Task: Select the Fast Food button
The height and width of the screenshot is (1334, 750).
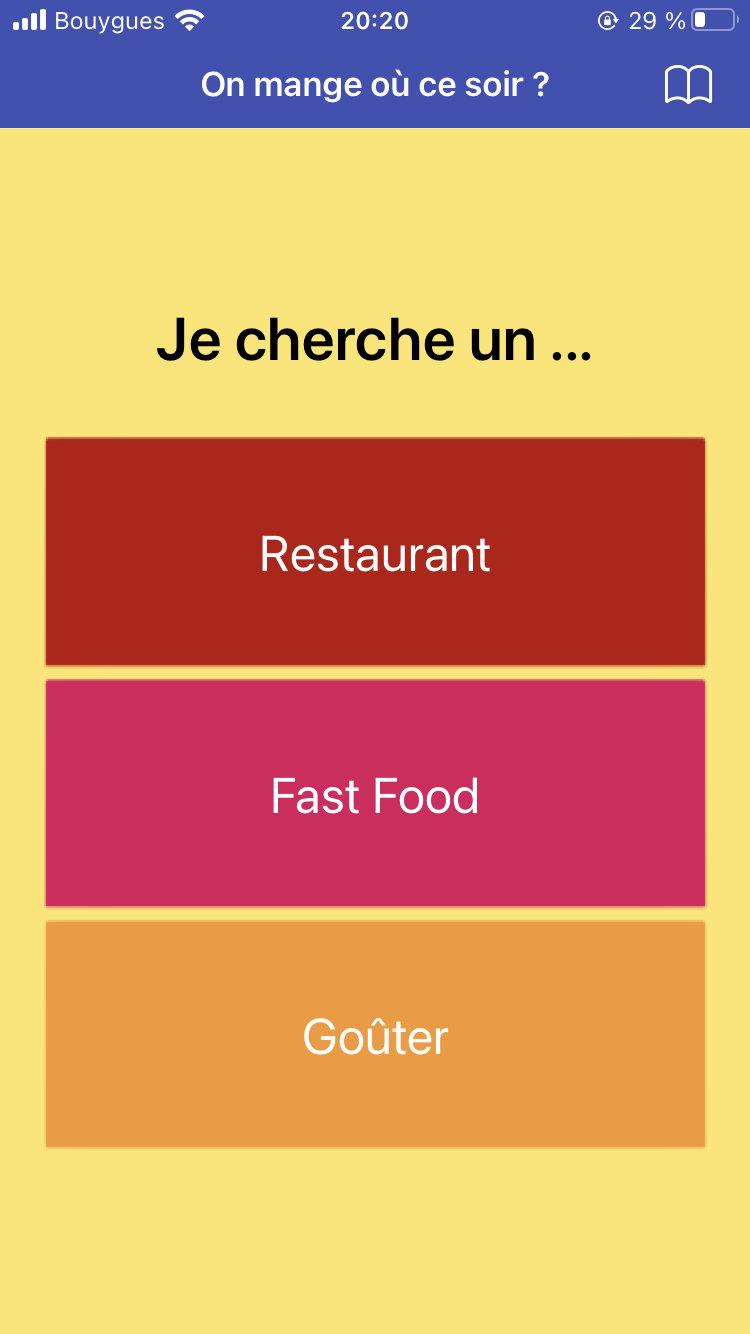Action: 375,793
